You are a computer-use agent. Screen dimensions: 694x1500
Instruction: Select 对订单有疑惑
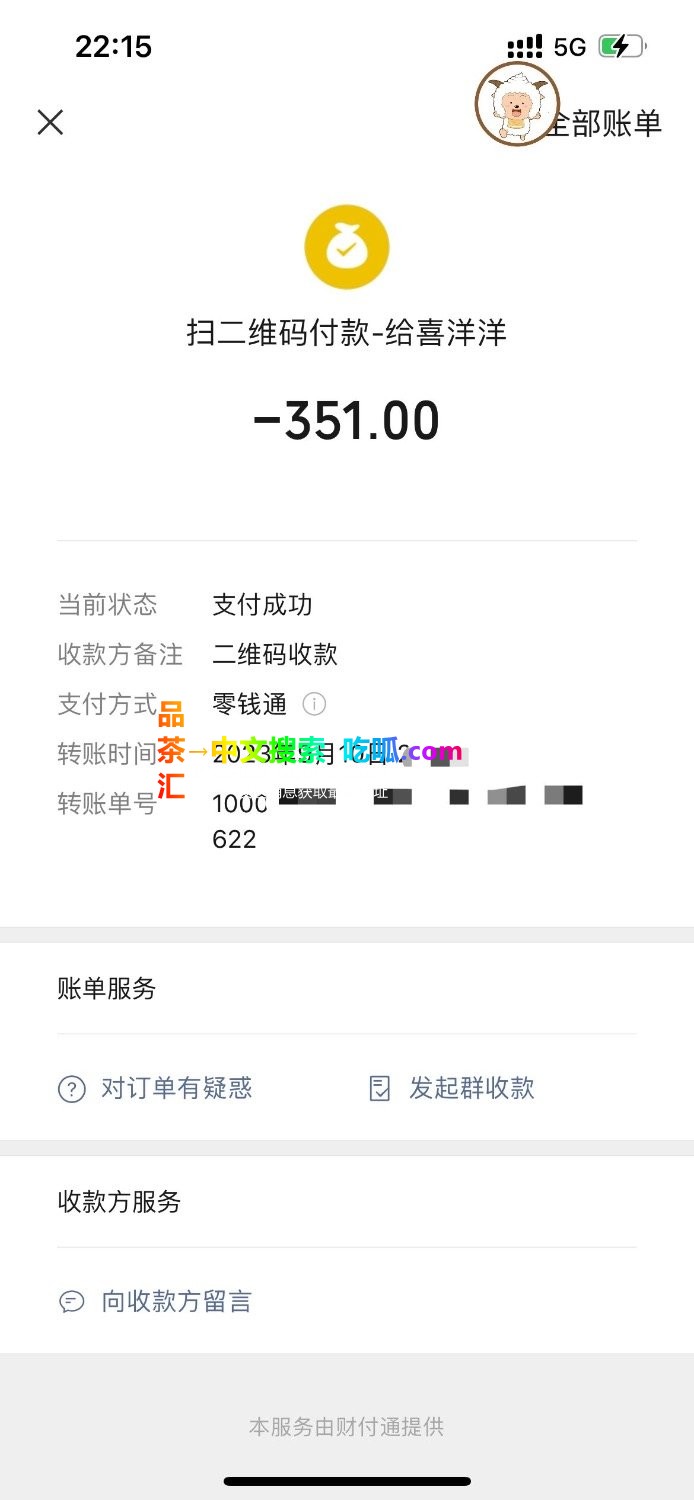click(x=155, y=1088)
